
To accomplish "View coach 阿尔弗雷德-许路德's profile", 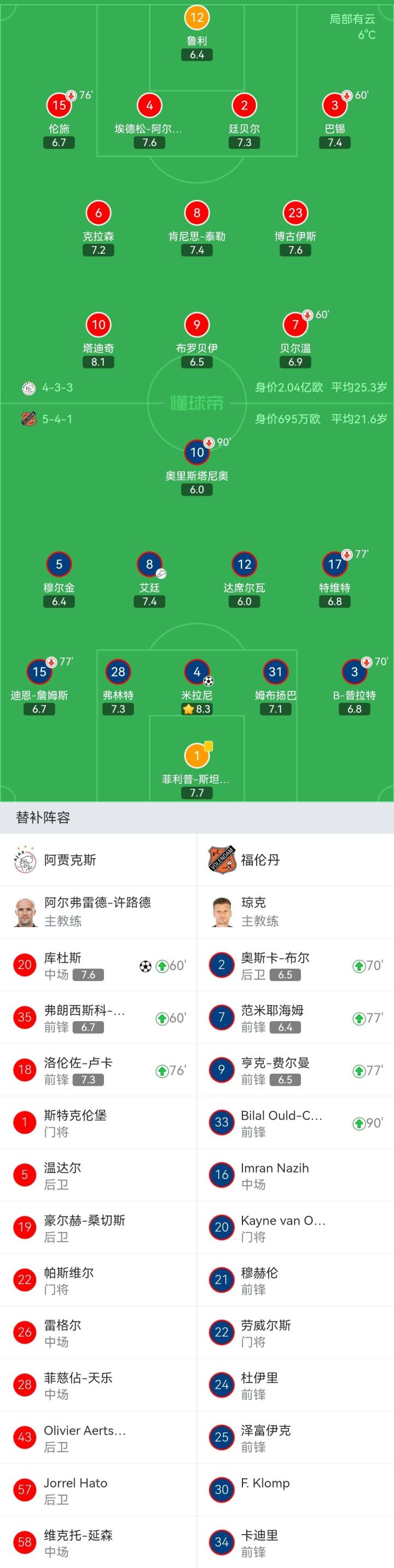I will coord(97,911).
